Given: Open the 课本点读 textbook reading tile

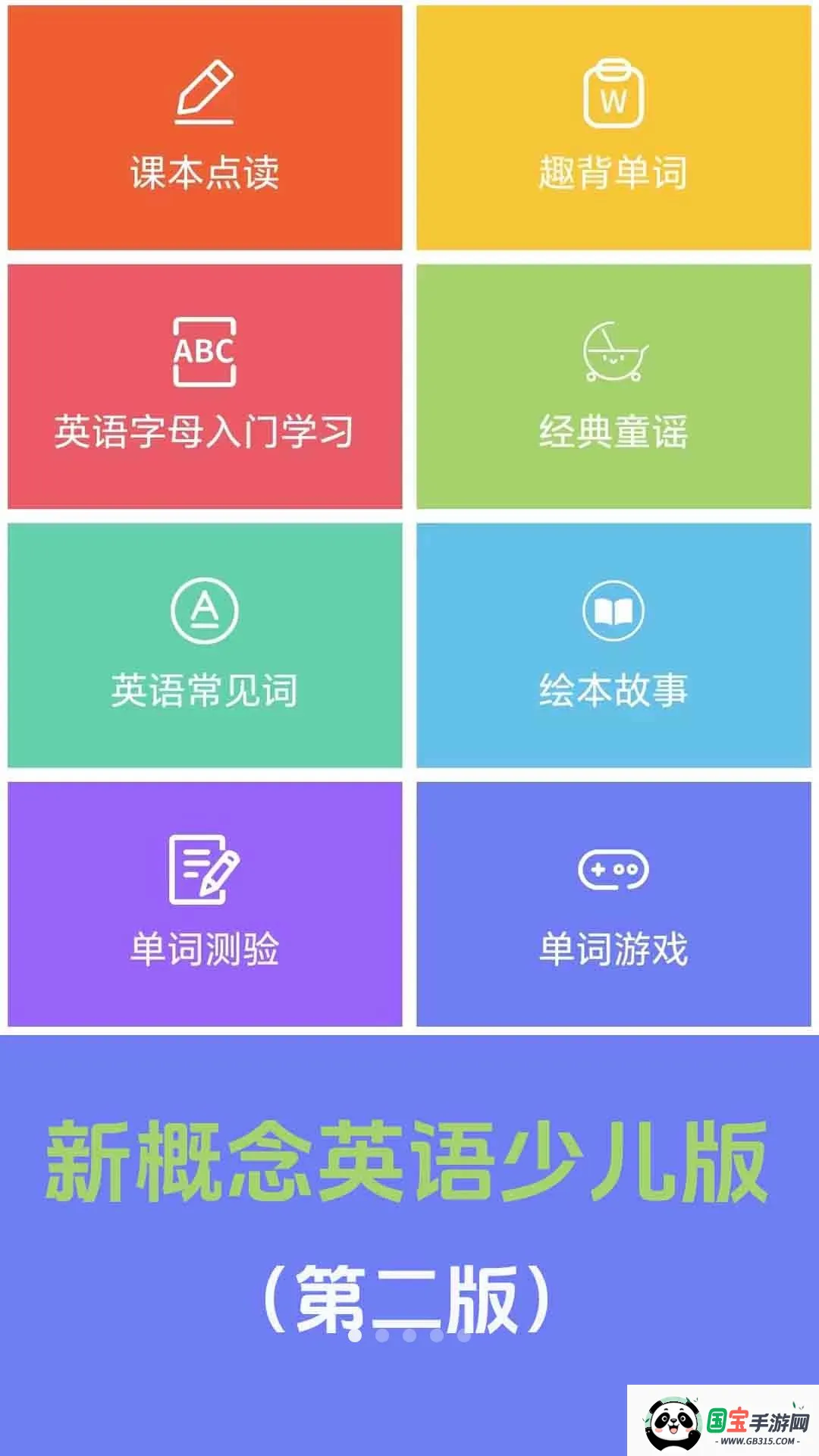Looking at the screenshot, I should pos(203,127).
